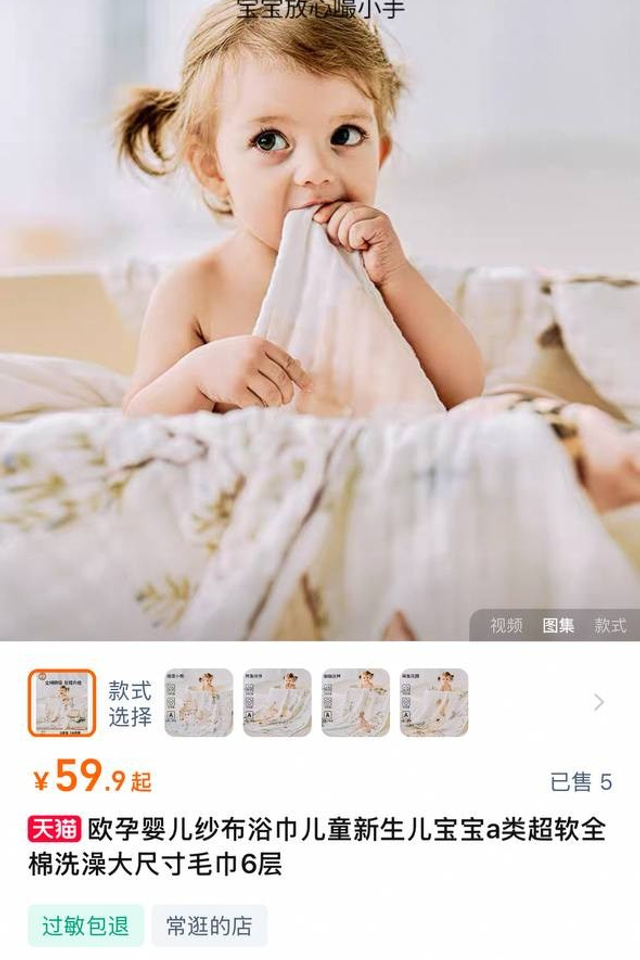Choose the first style thumbnail after 款式选择
This screenshot has width=640, height=960.
199,703
